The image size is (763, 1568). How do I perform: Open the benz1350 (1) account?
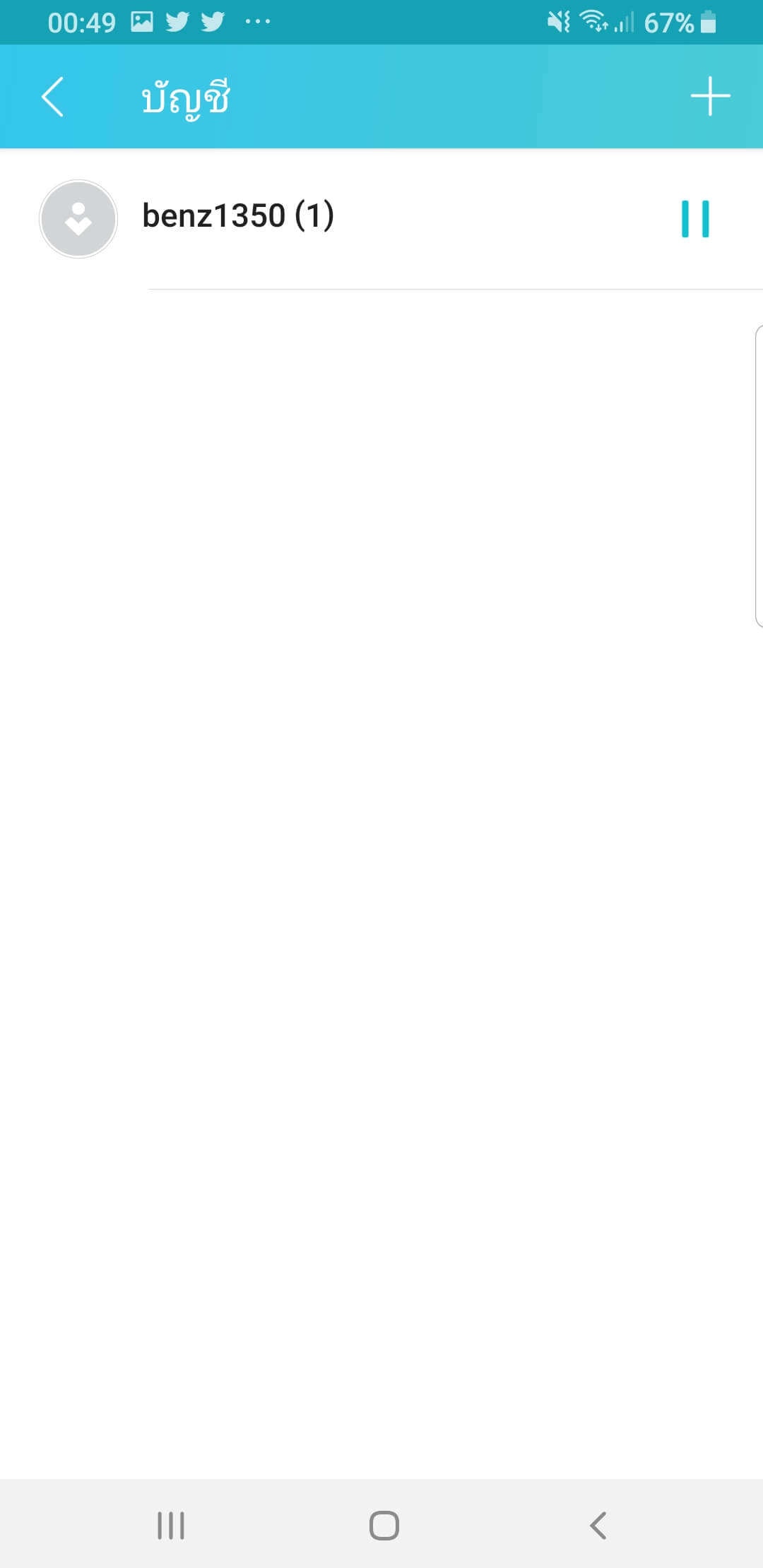pos(238,216)
